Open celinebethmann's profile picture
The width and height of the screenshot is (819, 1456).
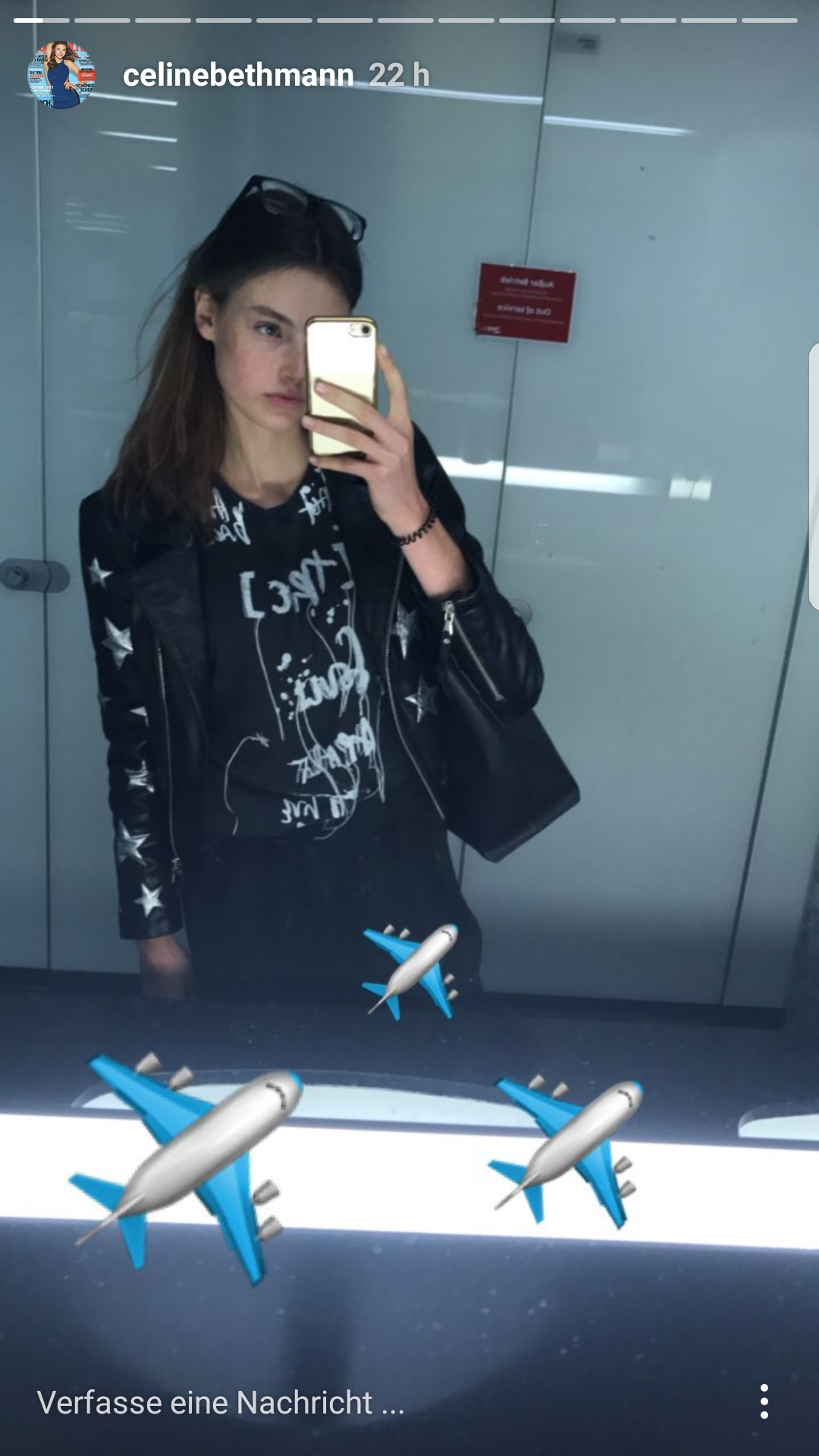click(x=61, y=75)
